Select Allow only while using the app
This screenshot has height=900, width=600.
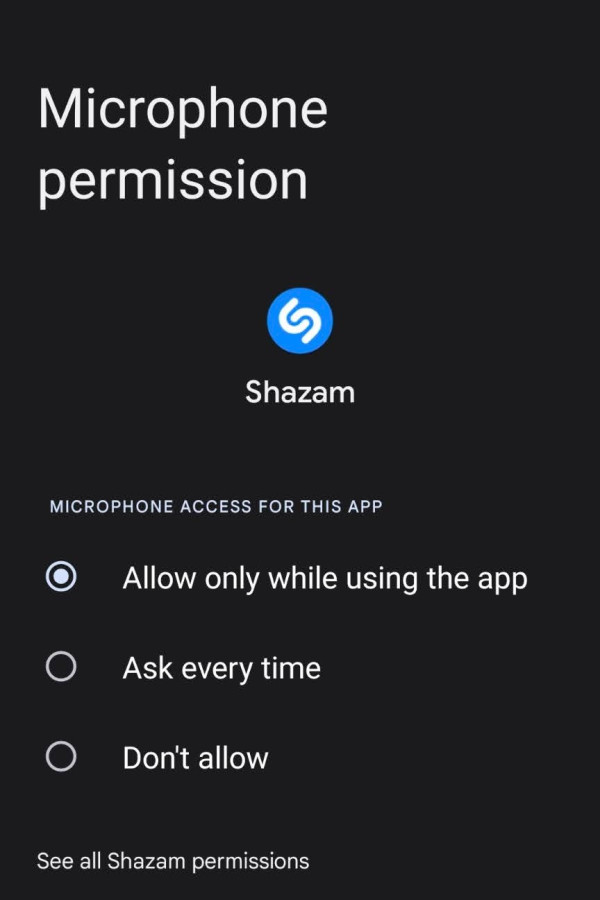(61, 577)
